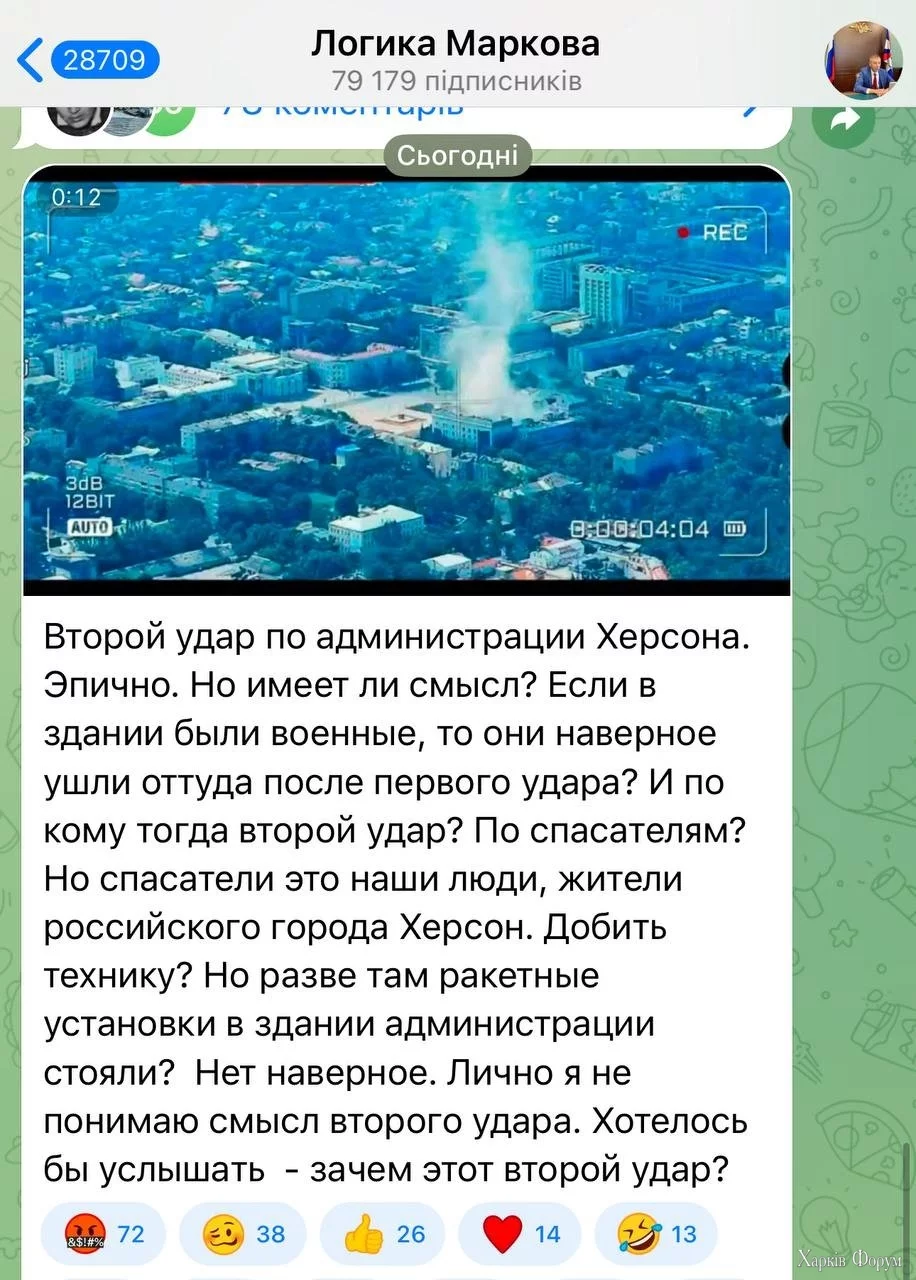The width and height of the screenshot is (916, 1280).
Task: React with the rolling laughing emoji
Action: pos(658,1235)
